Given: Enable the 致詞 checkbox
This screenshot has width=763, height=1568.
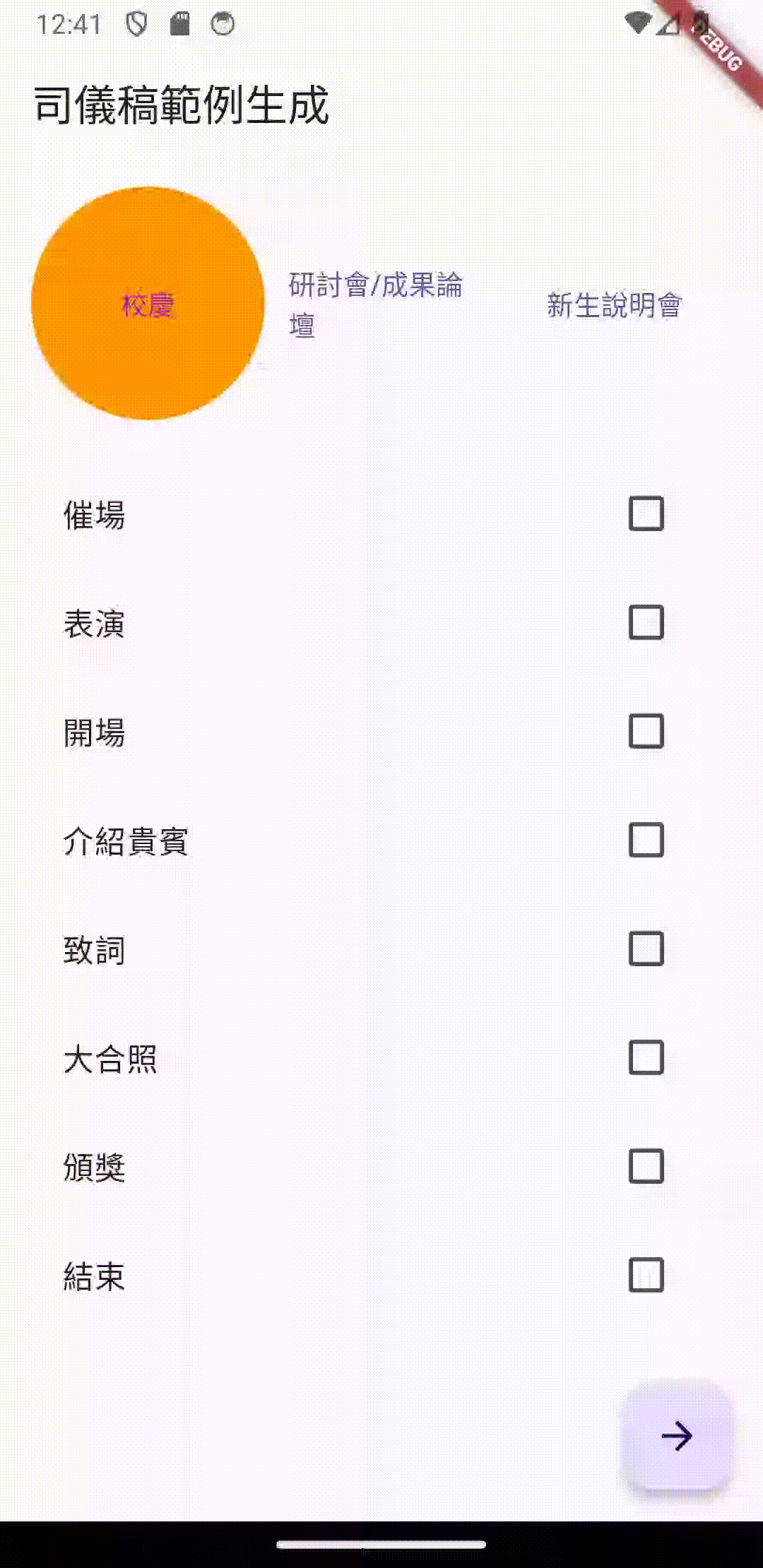Looking at the screenshot, I should (646, 950).
